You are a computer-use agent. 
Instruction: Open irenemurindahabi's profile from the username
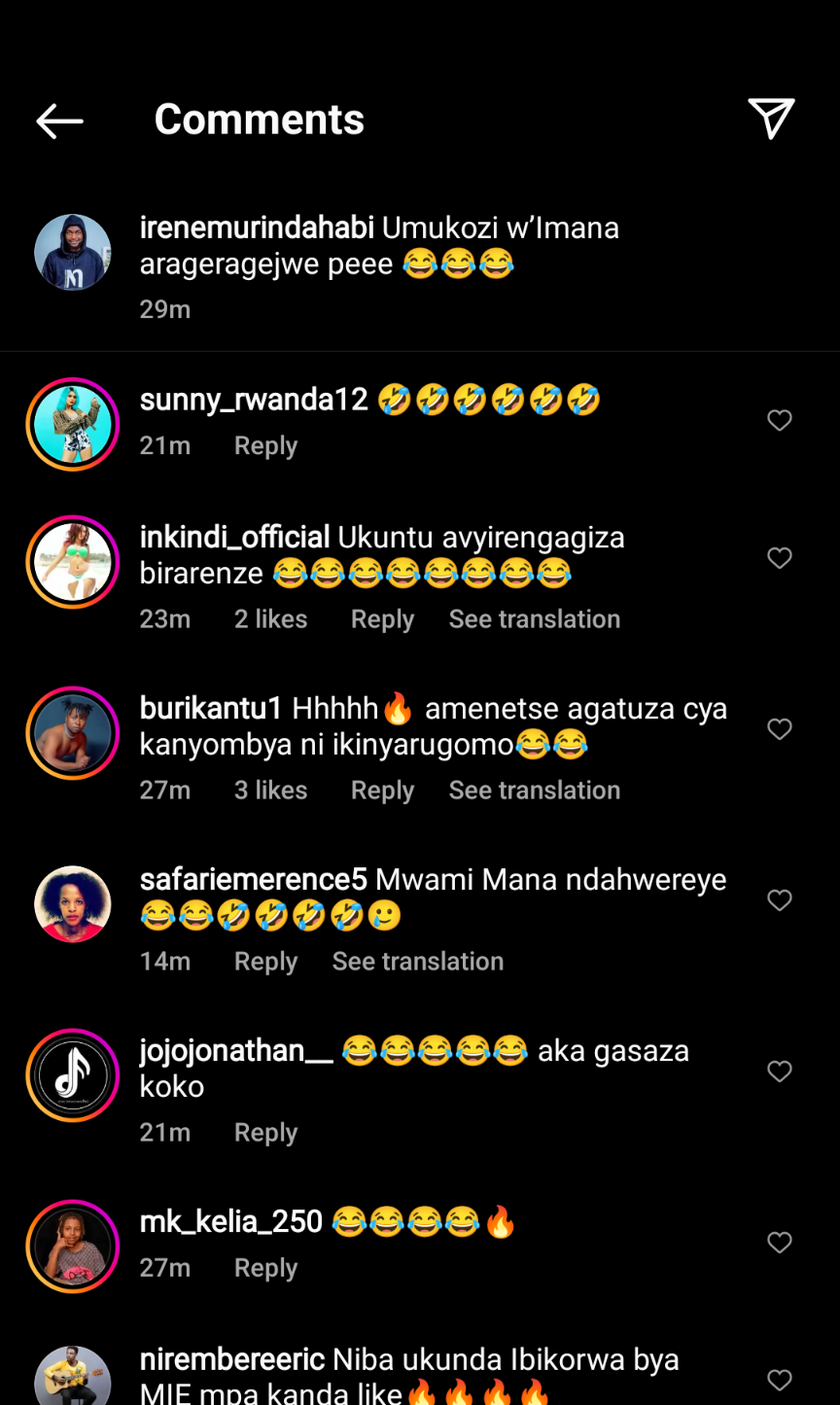(257, 228)
